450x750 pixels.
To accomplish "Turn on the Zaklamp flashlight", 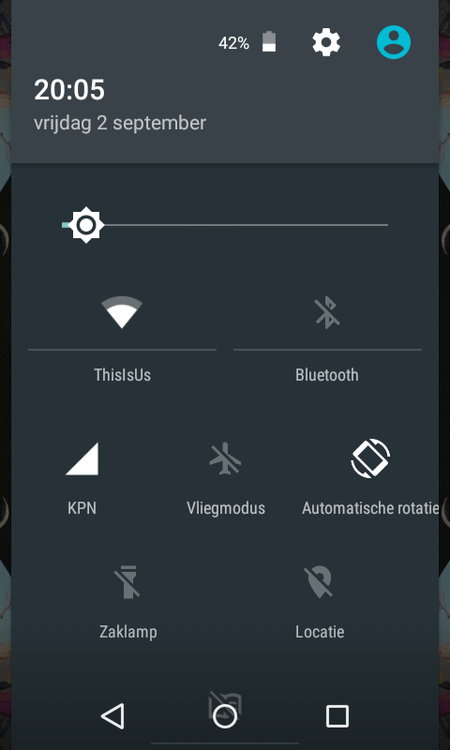I will click(128, 602).
